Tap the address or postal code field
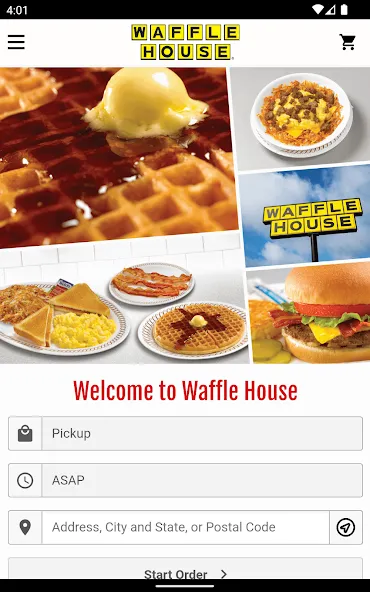The width and height of the screenshot is (370, 592). tap(185, 527)
